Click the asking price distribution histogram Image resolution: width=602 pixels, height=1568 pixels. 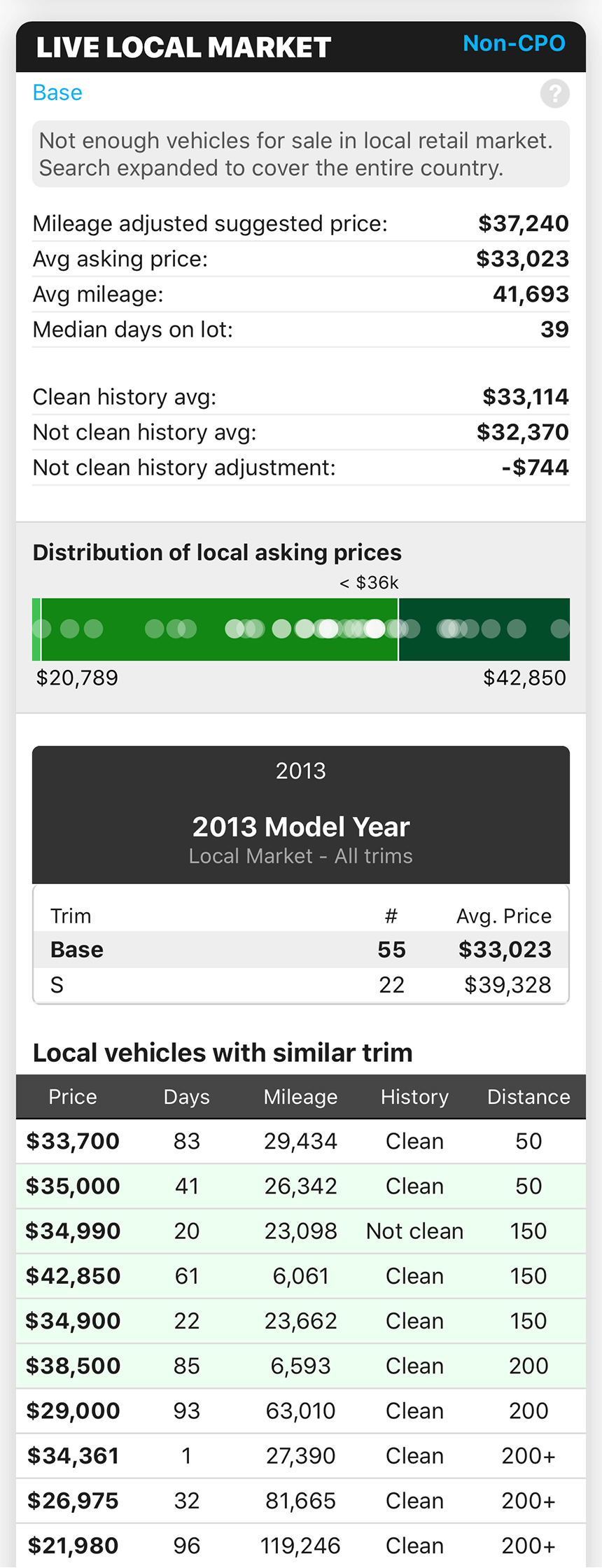tap(300, 629)
